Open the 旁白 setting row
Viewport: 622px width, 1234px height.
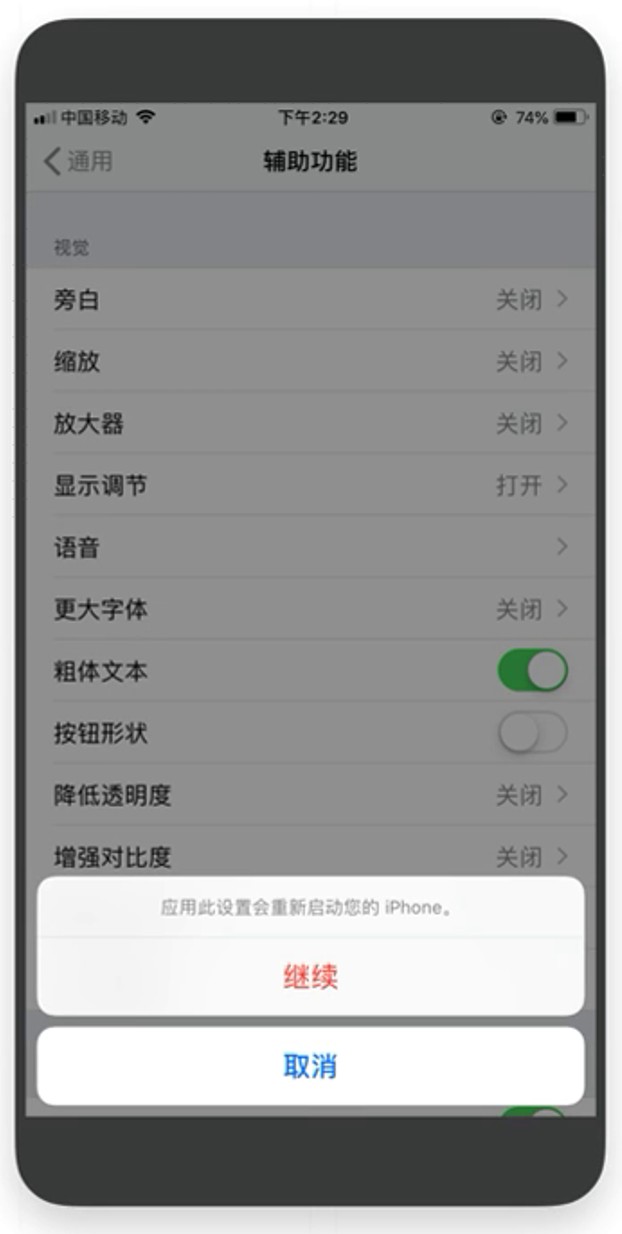tap(311, 299)
